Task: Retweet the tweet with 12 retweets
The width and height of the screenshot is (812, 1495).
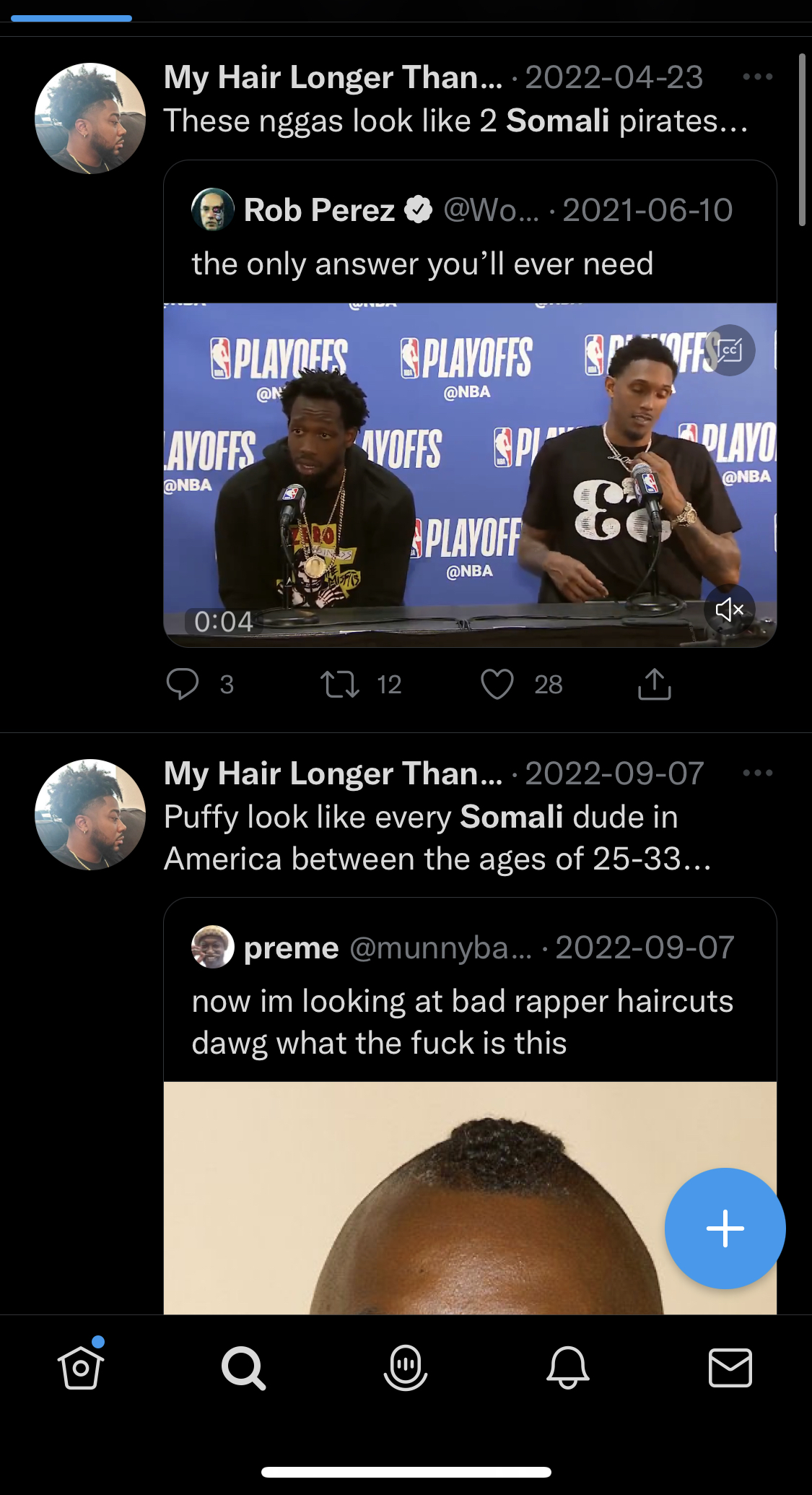Action: pyautogui.click(x=340, y=684)
